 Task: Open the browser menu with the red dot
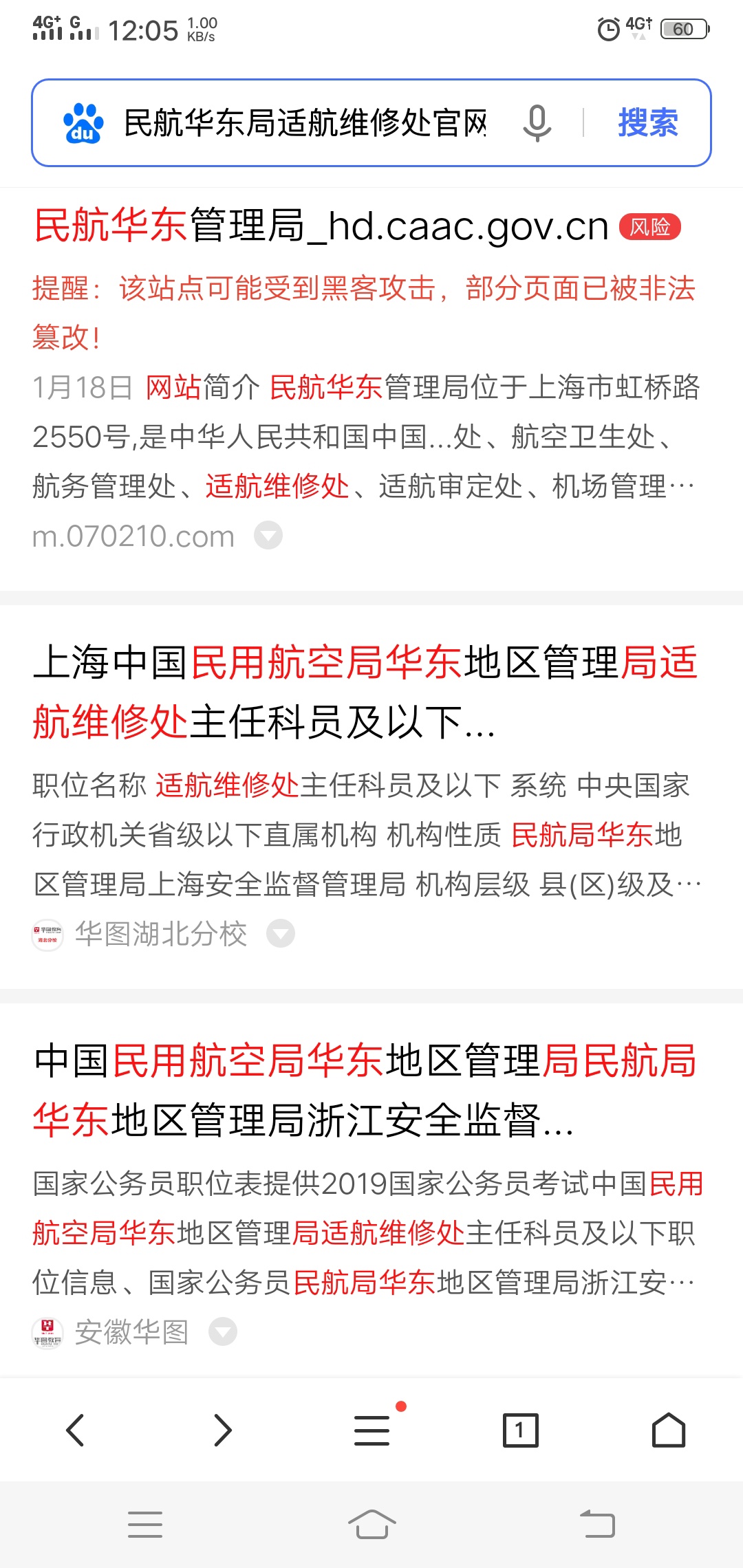pyautogui.click(x=372, y=1430)
